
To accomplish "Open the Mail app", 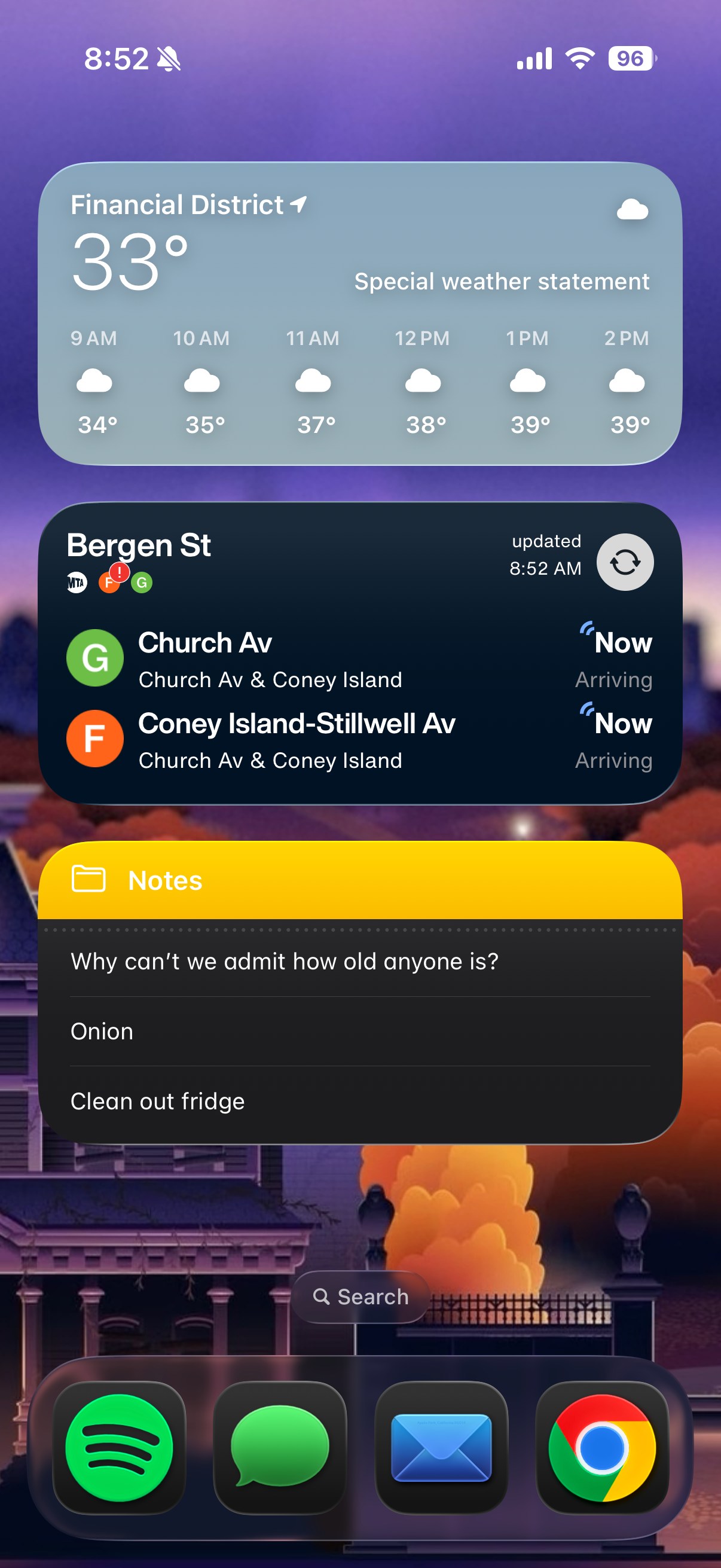I will [441, 1447].
